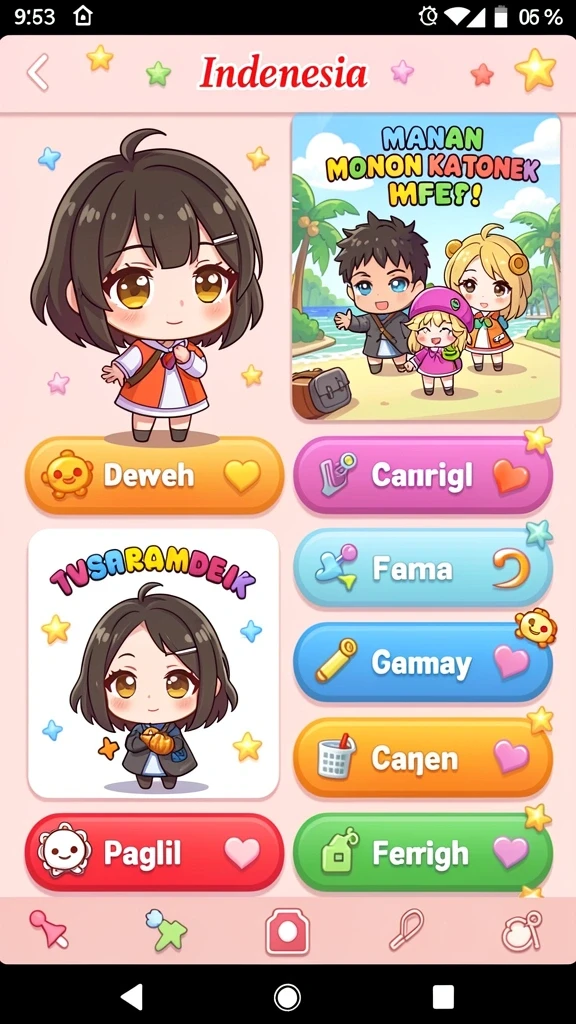Select the pink Canrigl button
The image size is (576, 1024).
click(x=423, y=475)
